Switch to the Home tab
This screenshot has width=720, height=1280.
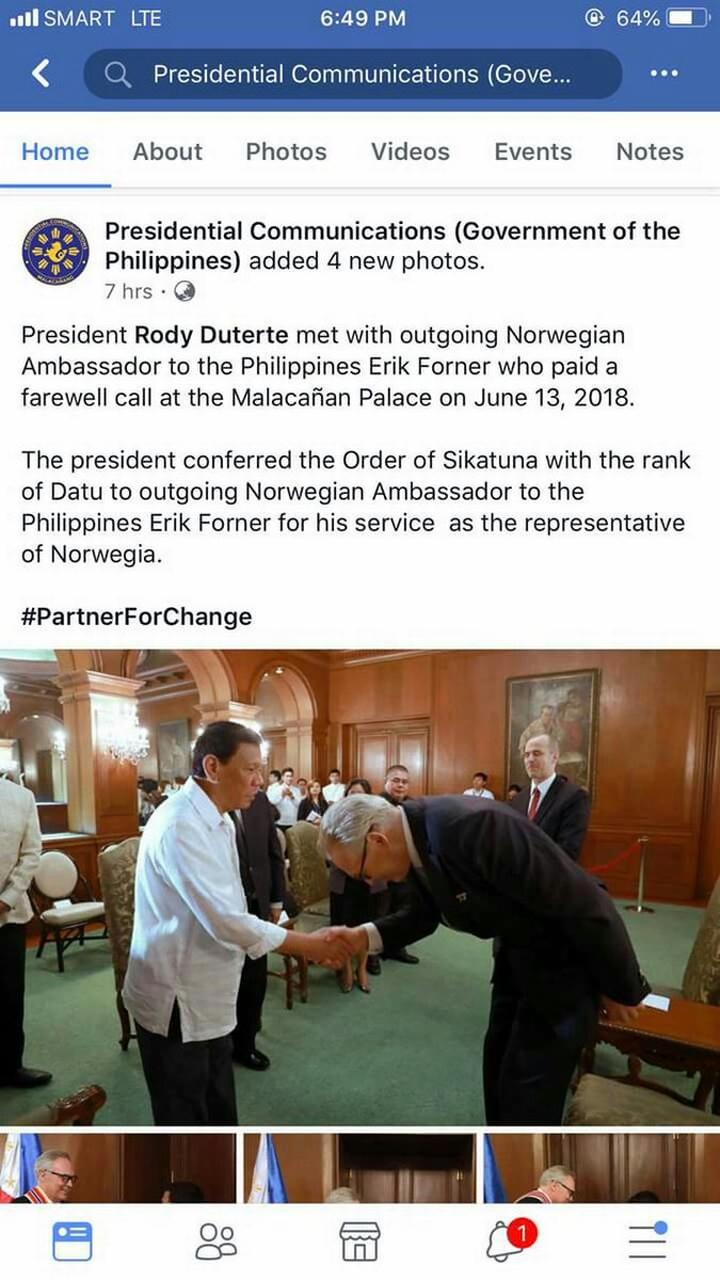click(55, 152)
